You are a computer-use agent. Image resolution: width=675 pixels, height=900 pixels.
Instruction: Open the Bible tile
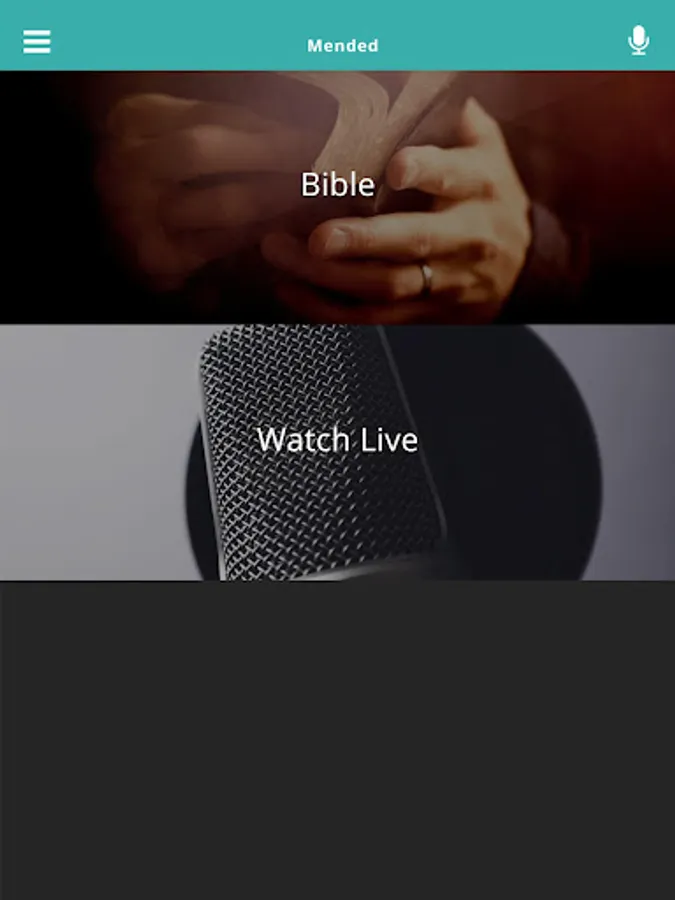click(x=338, y=197)
